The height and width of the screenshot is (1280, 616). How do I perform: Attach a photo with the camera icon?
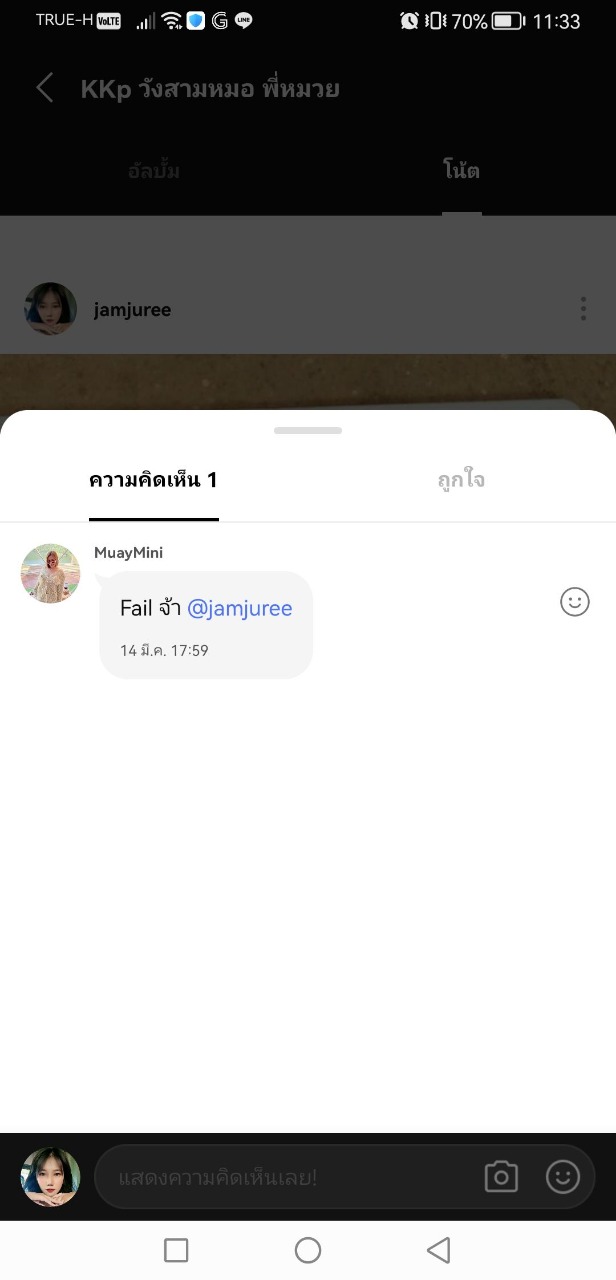coord(501,1177)
